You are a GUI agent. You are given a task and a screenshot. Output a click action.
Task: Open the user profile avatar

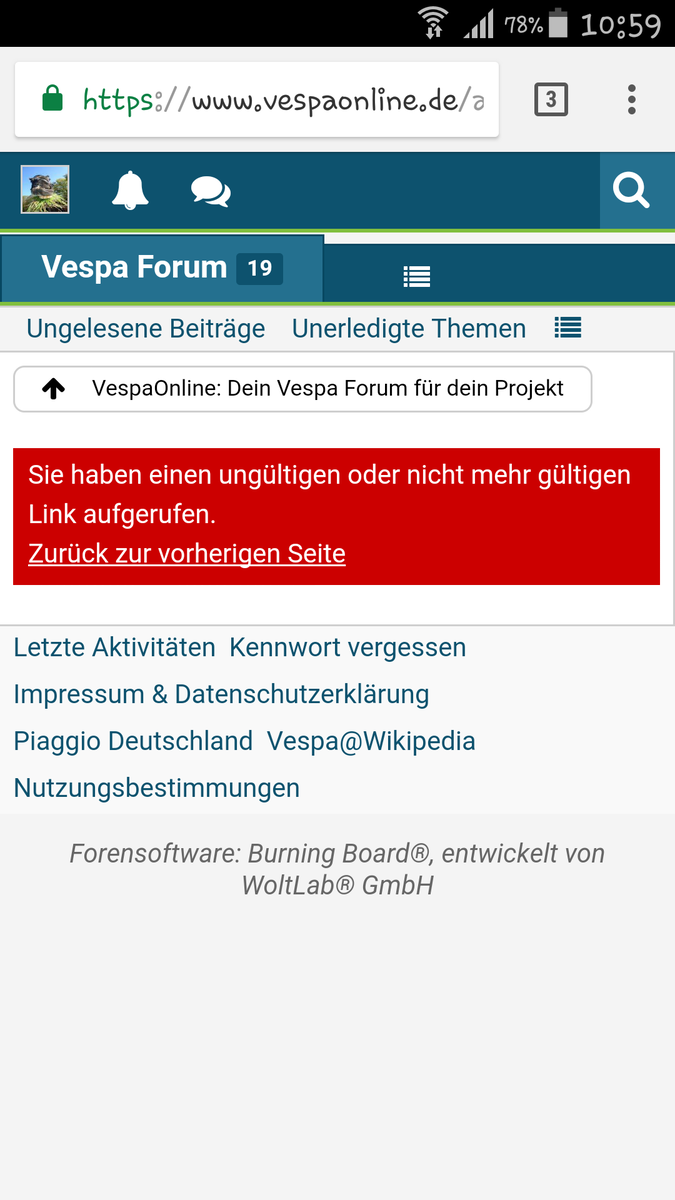[45, 189]
